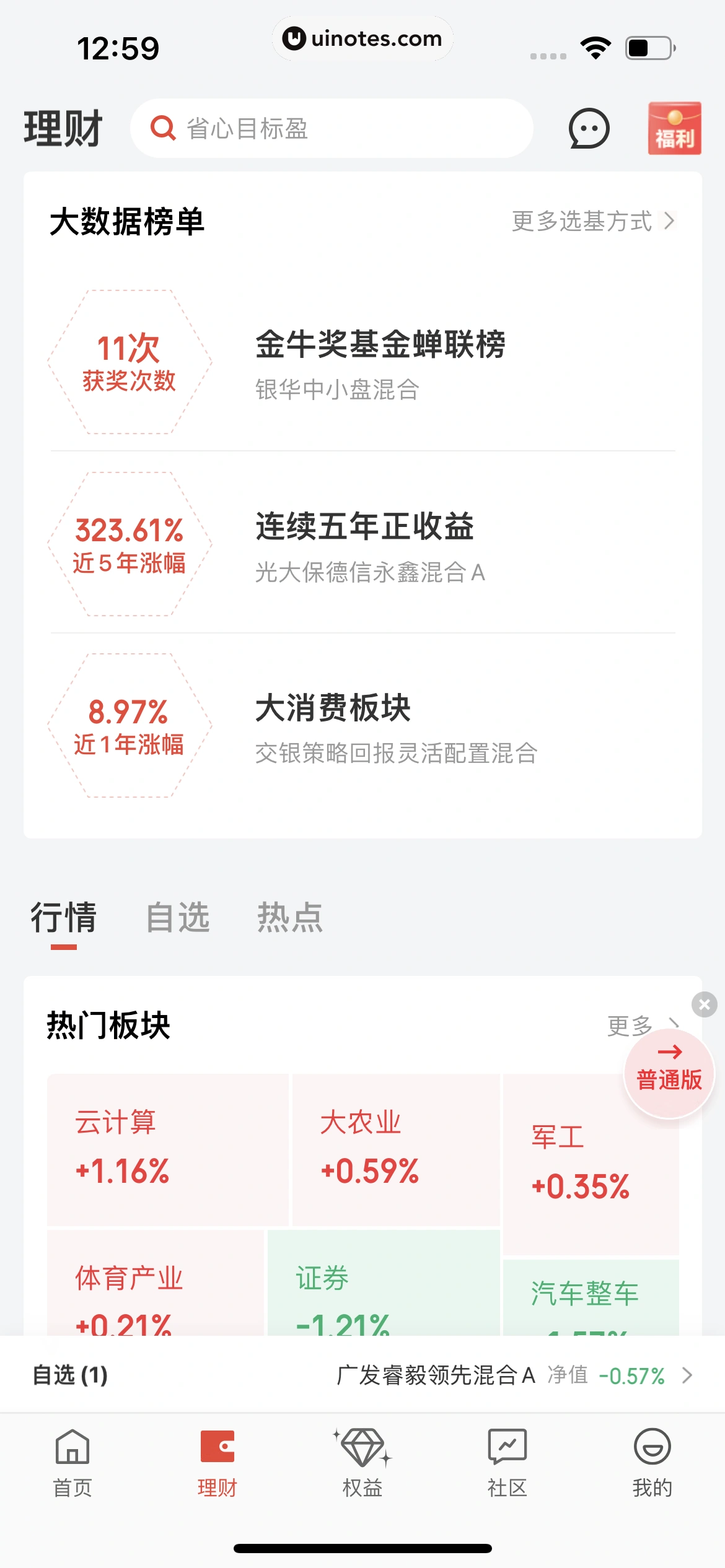Open the 大农业 sector tile
This screenshot has width=725, height=1568.
(x=395, y=1149)
